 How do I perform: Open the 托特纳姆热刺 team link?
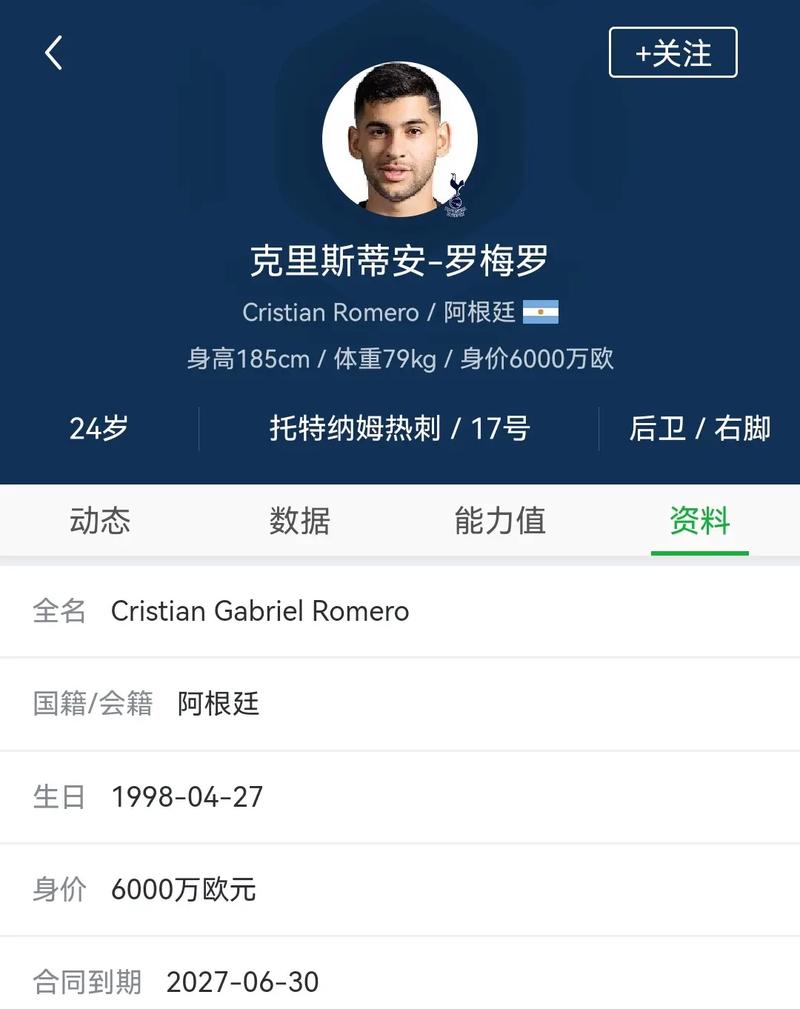(355, 429)
